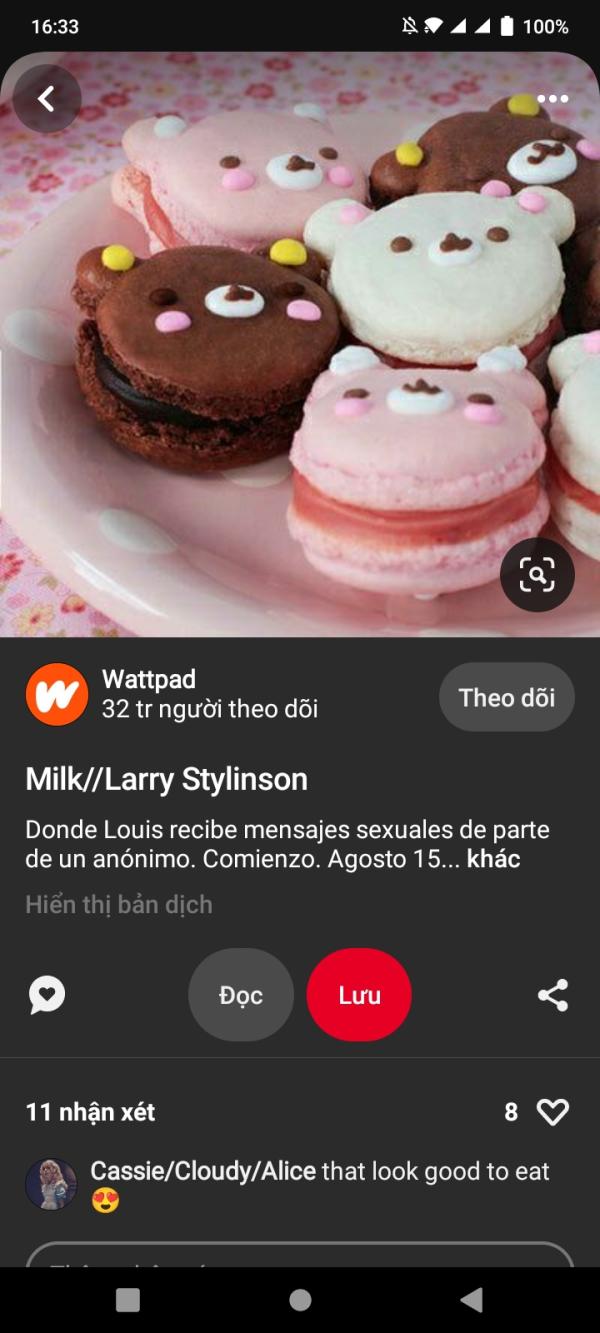Tap the comment input field
Viewport: 600px width, 1333px height.
(x=300, y=1255)
